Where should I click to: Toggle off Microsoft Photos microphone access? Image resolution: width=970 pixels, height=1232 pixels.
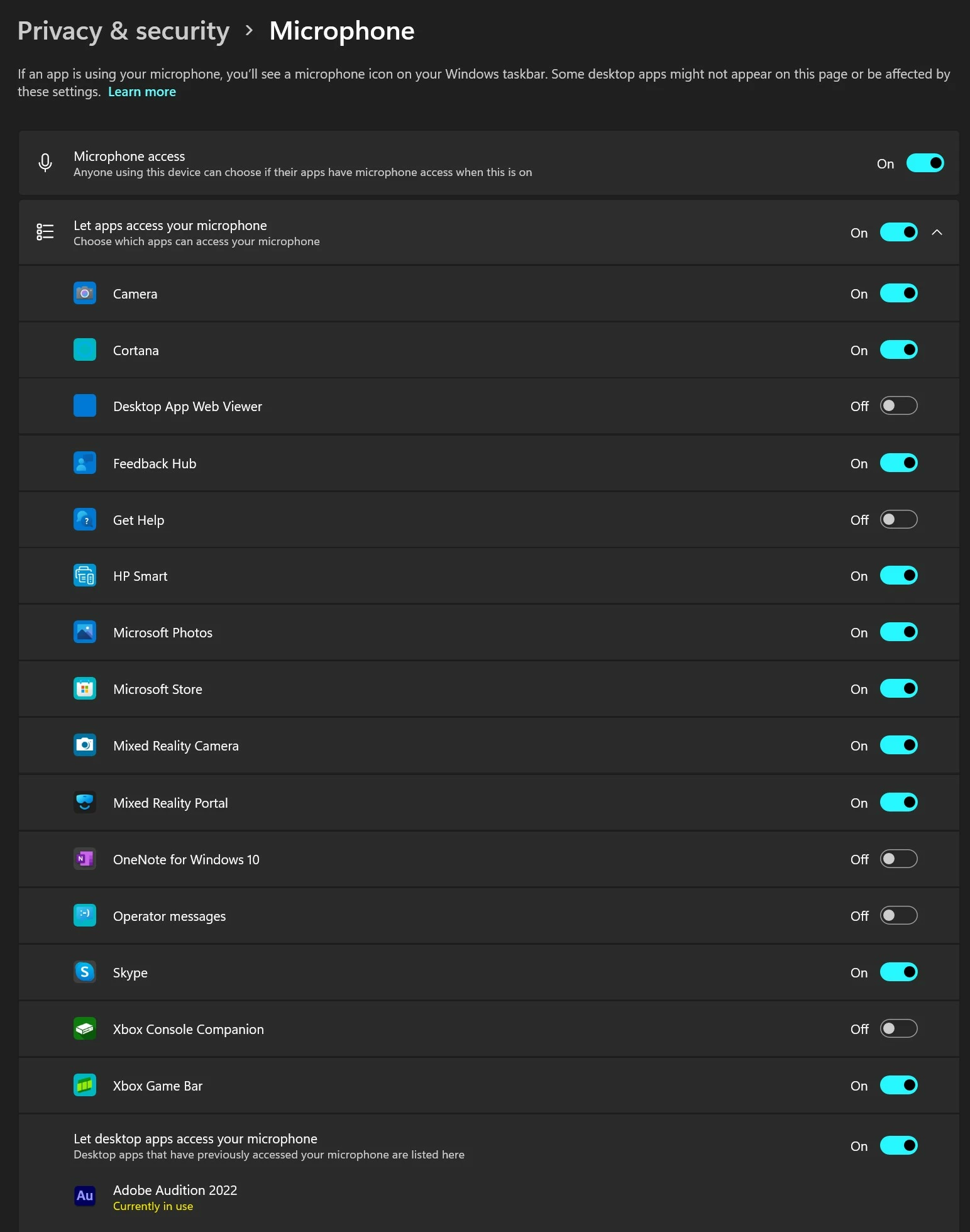coord(898,632)
